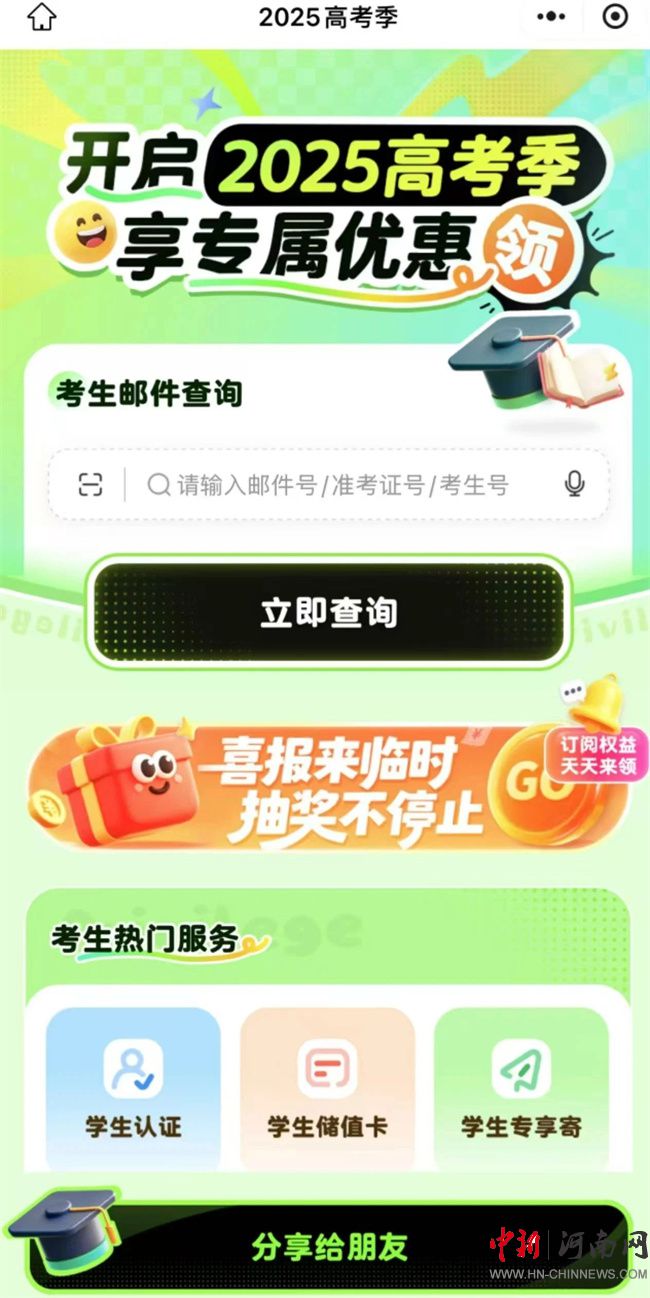The width and height of the screenshot is (650, 1298).
Task: Open the 喜报来临时 lottery banner
Action: [300, 787]
